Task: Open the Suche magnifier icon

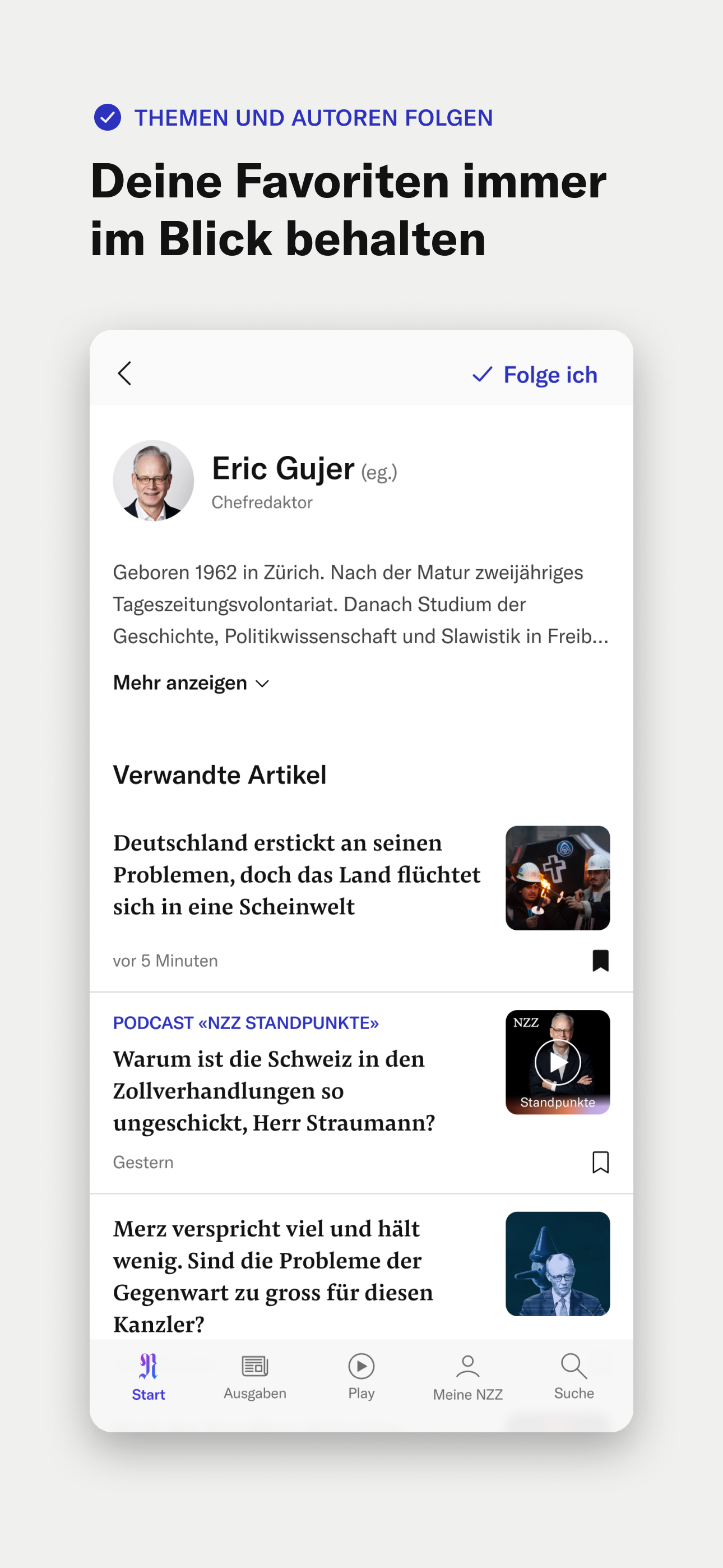Action: tap(573, 1366)
